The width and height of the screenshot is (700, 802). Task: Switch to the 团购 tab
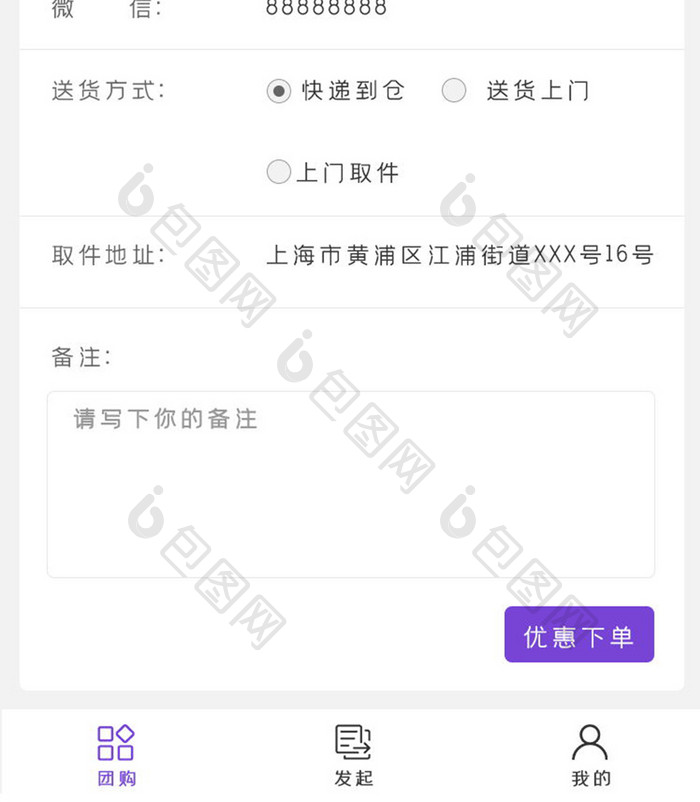(x=116, y=755)
